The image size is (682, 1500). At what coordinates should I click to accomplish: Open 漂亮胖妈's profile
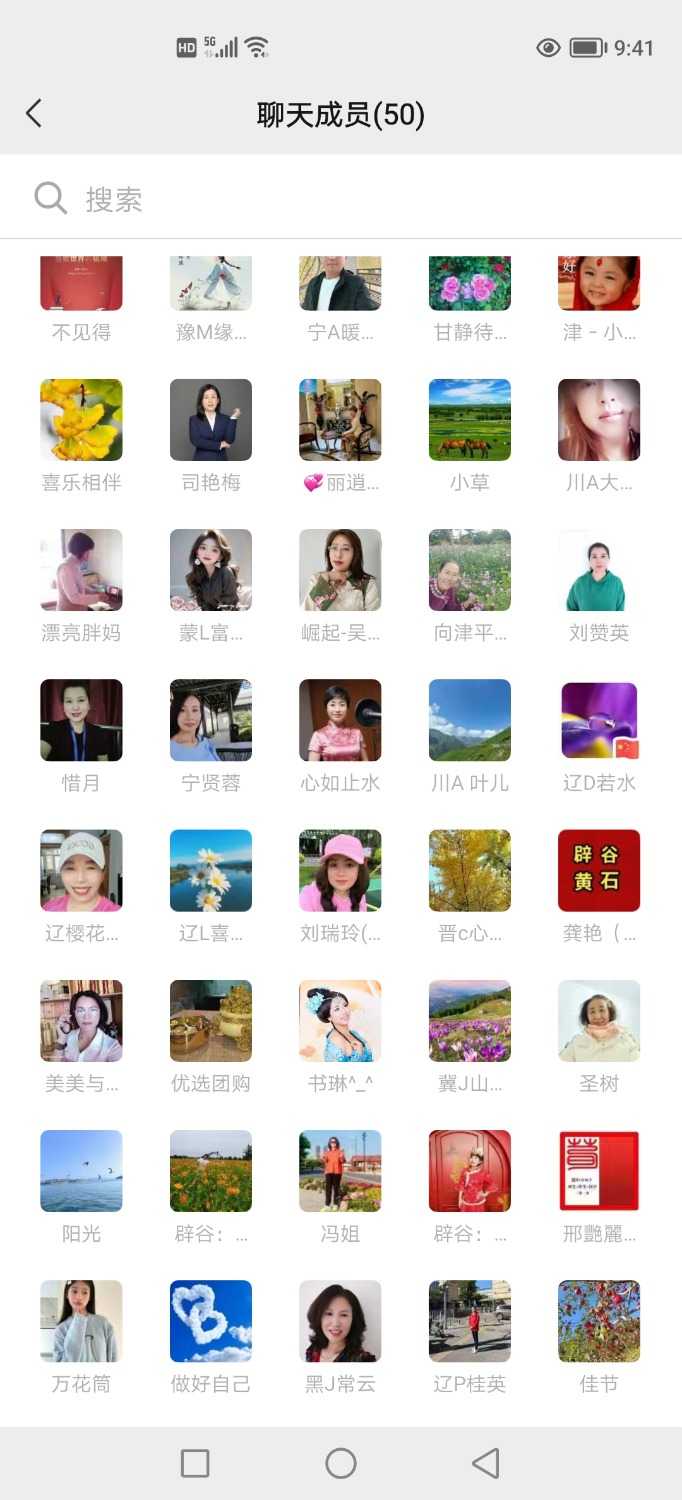click(x=81, y=570)
